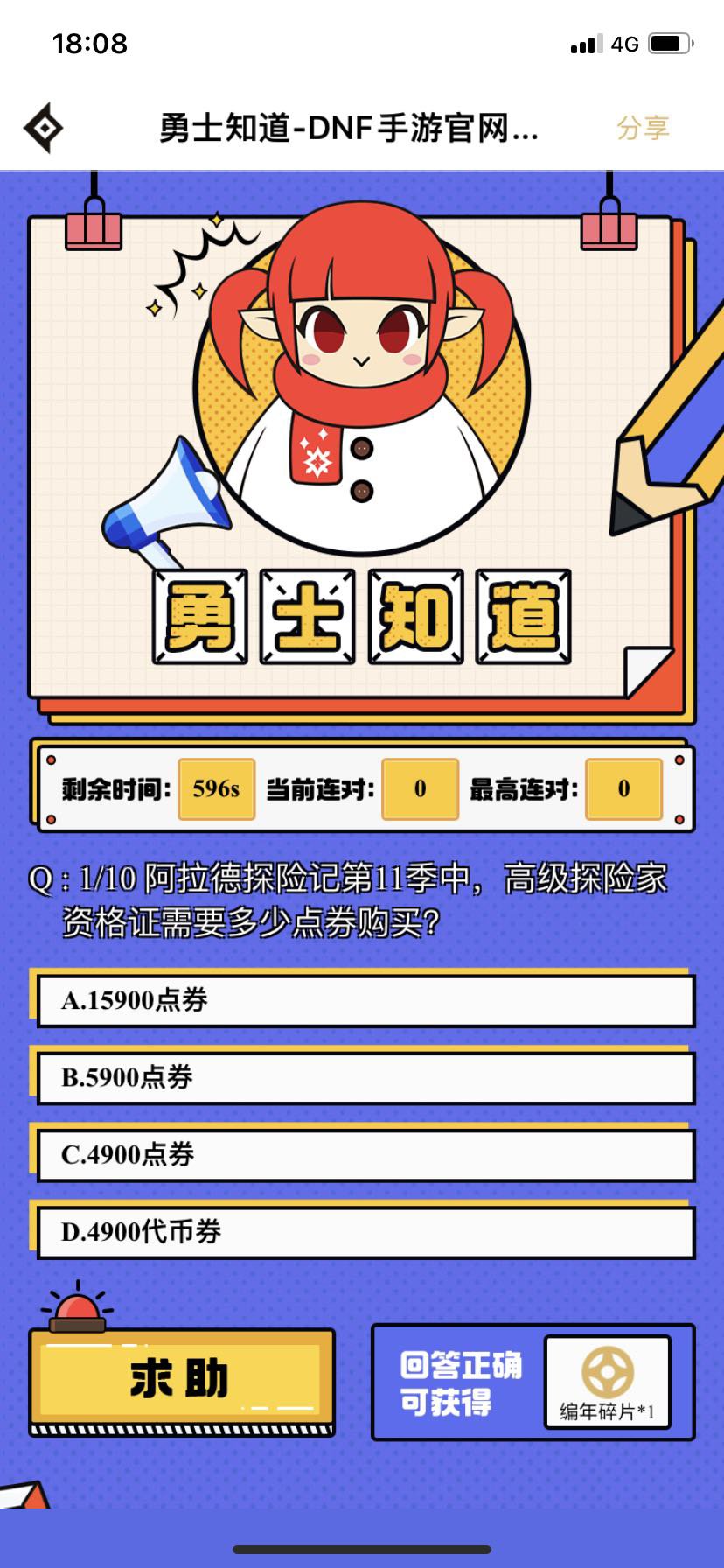The width and height of the screenshot is (724, 1568).
Task: Click the 回答正确可获得 reward panel
Action: [533, 1382]
